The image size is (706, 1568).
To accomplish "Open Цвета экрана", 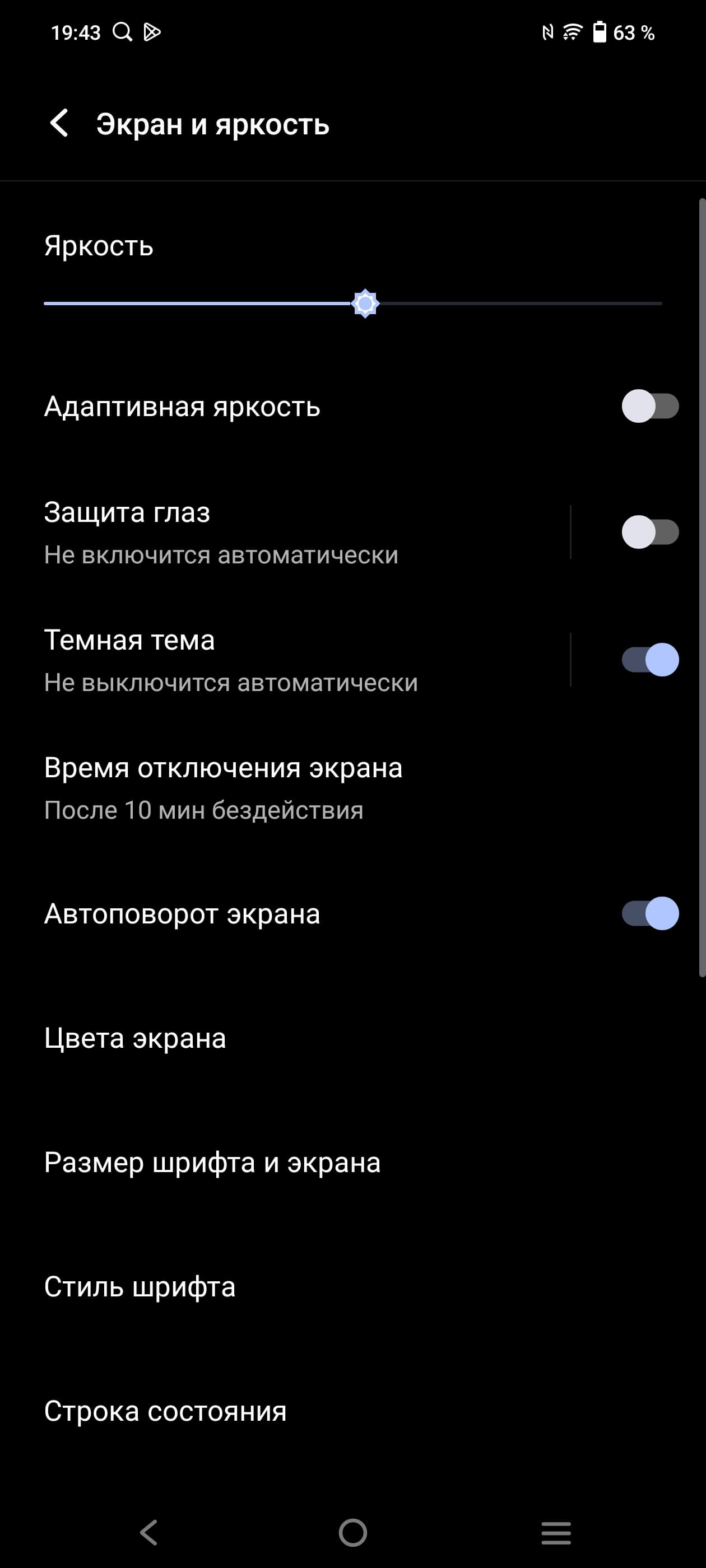I will [135, 1038].
